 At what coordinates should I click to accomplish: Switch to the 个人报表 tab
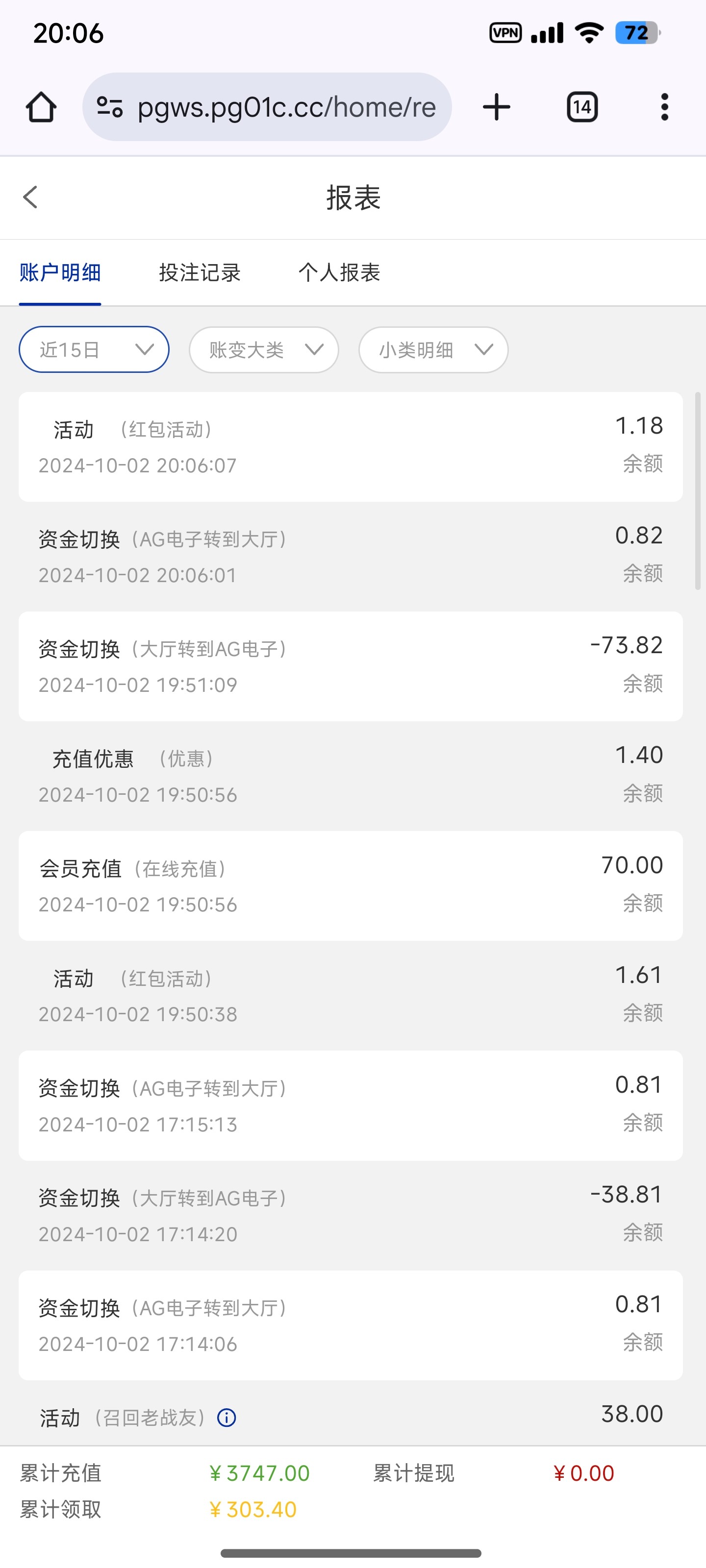point(339,273)
